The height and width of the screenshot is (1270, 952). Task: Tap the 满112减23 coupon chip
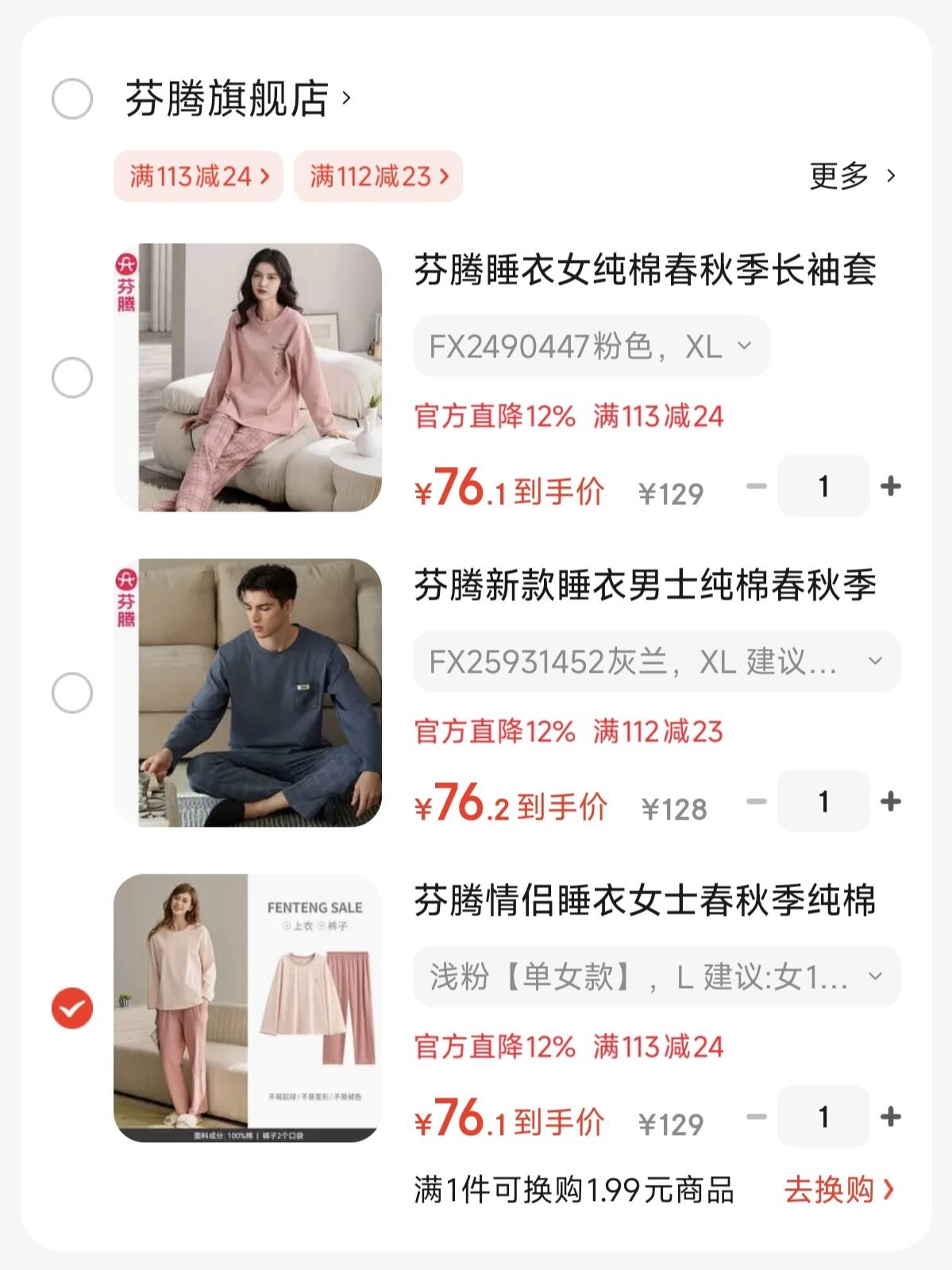point(379,176)
